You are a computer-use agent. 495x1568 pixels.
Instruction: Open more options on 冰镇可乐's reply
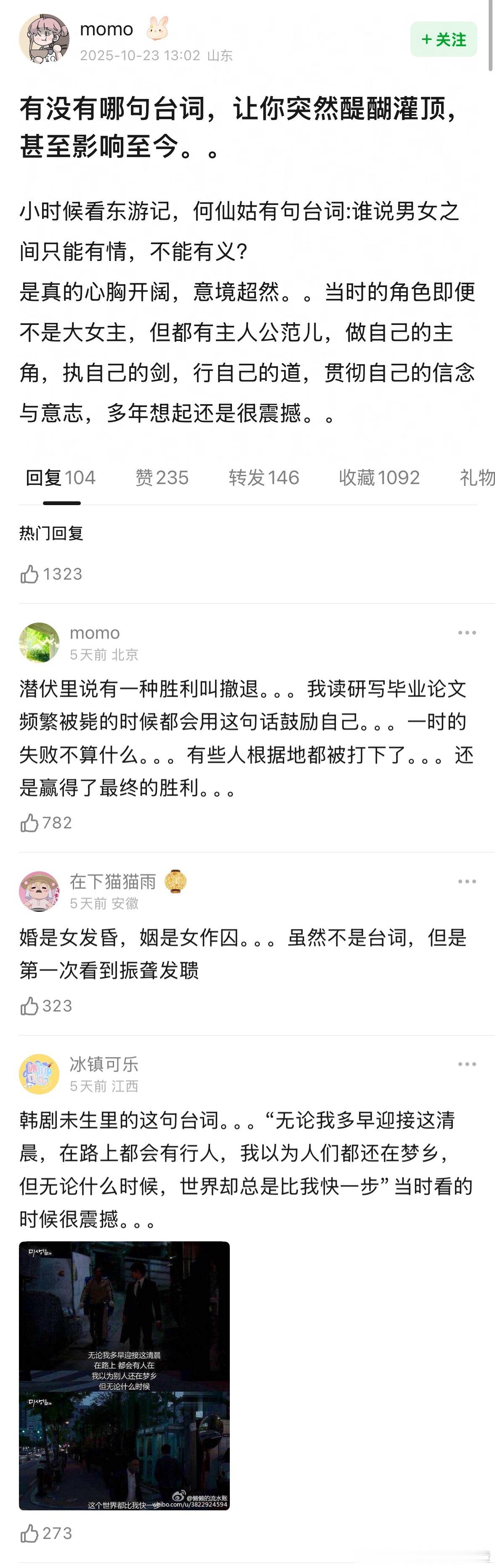coord(467,1064)
